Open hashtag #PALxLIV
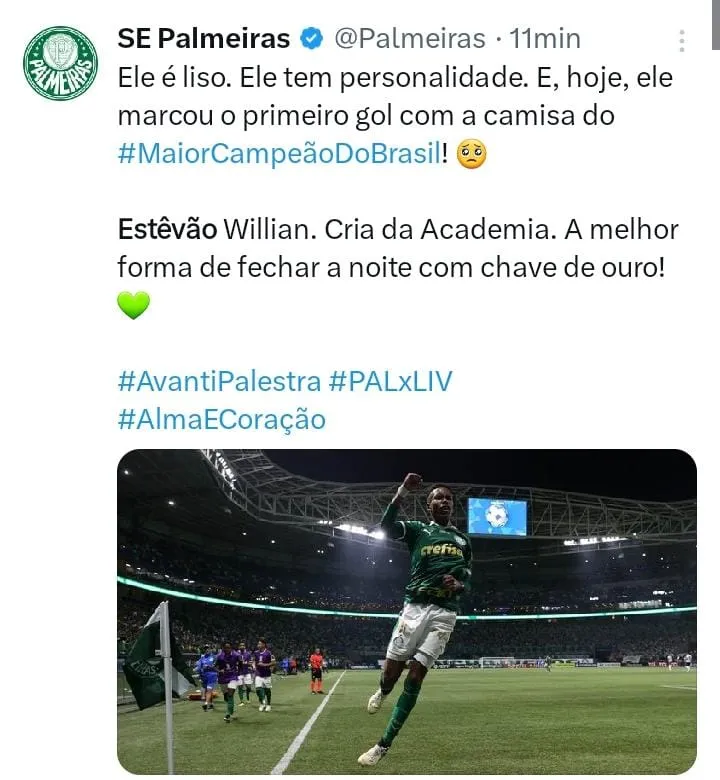 click(391, 381)
